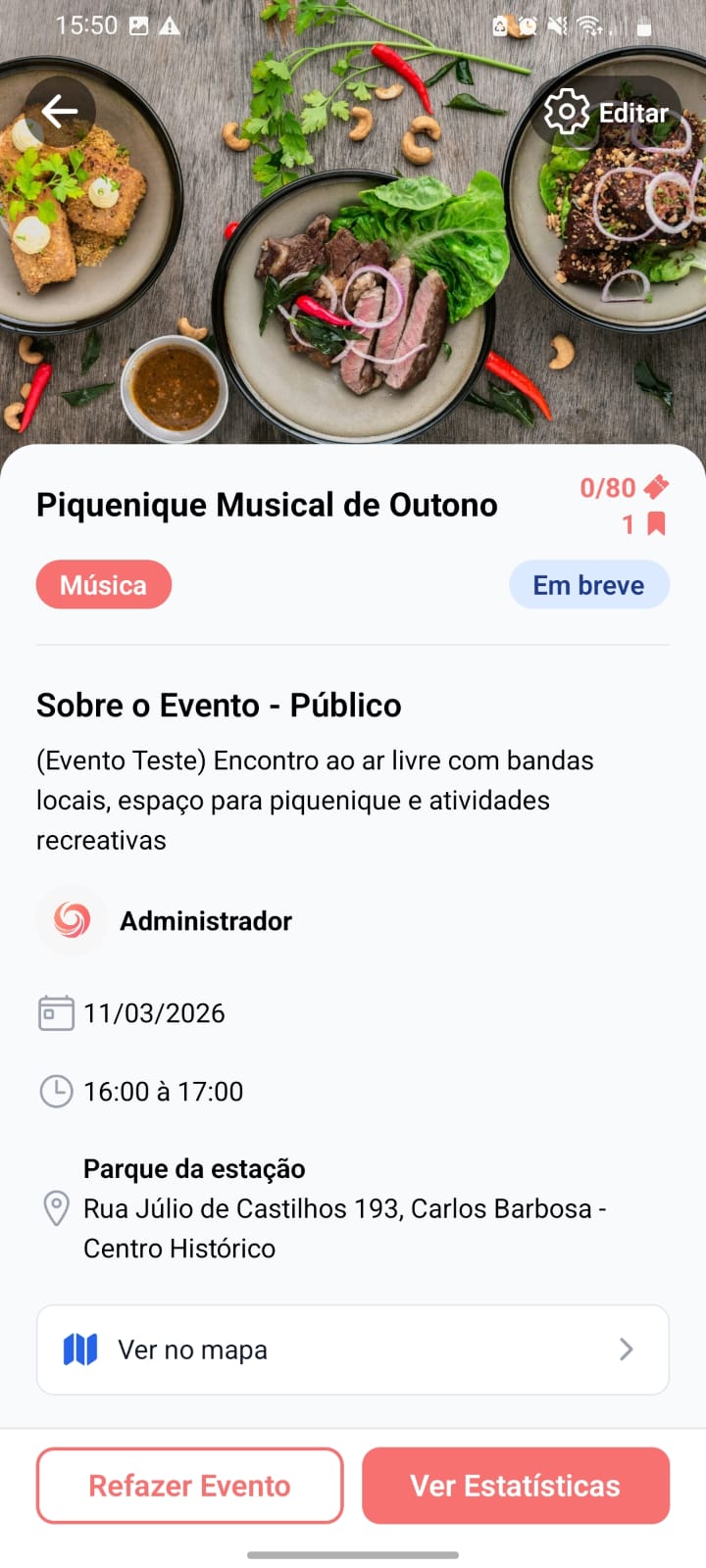Open the calendar icon beside the event date

[x=56, y=1012]
